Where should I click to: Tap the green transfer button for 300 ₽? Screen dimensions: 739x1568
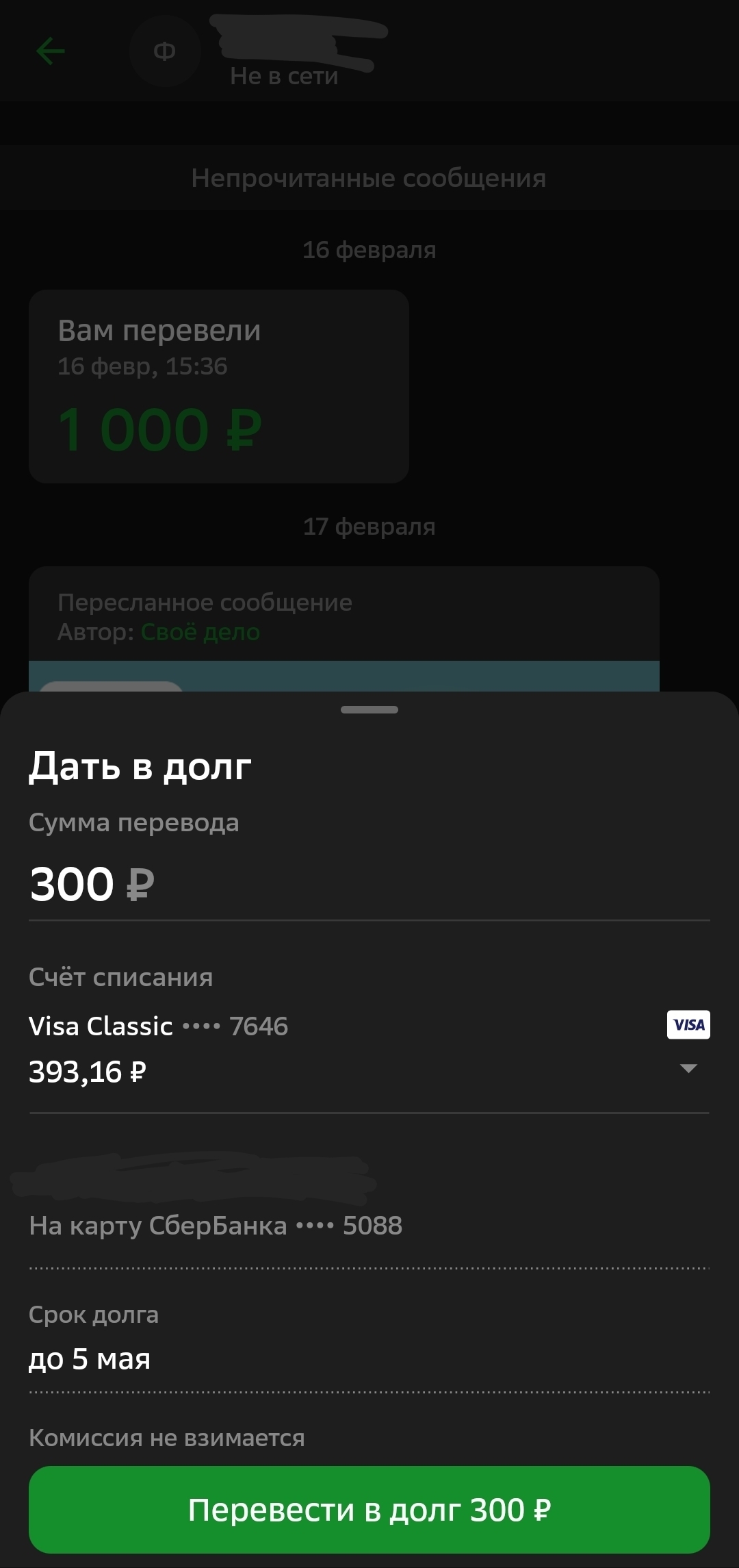click(x=369, y=1509)
